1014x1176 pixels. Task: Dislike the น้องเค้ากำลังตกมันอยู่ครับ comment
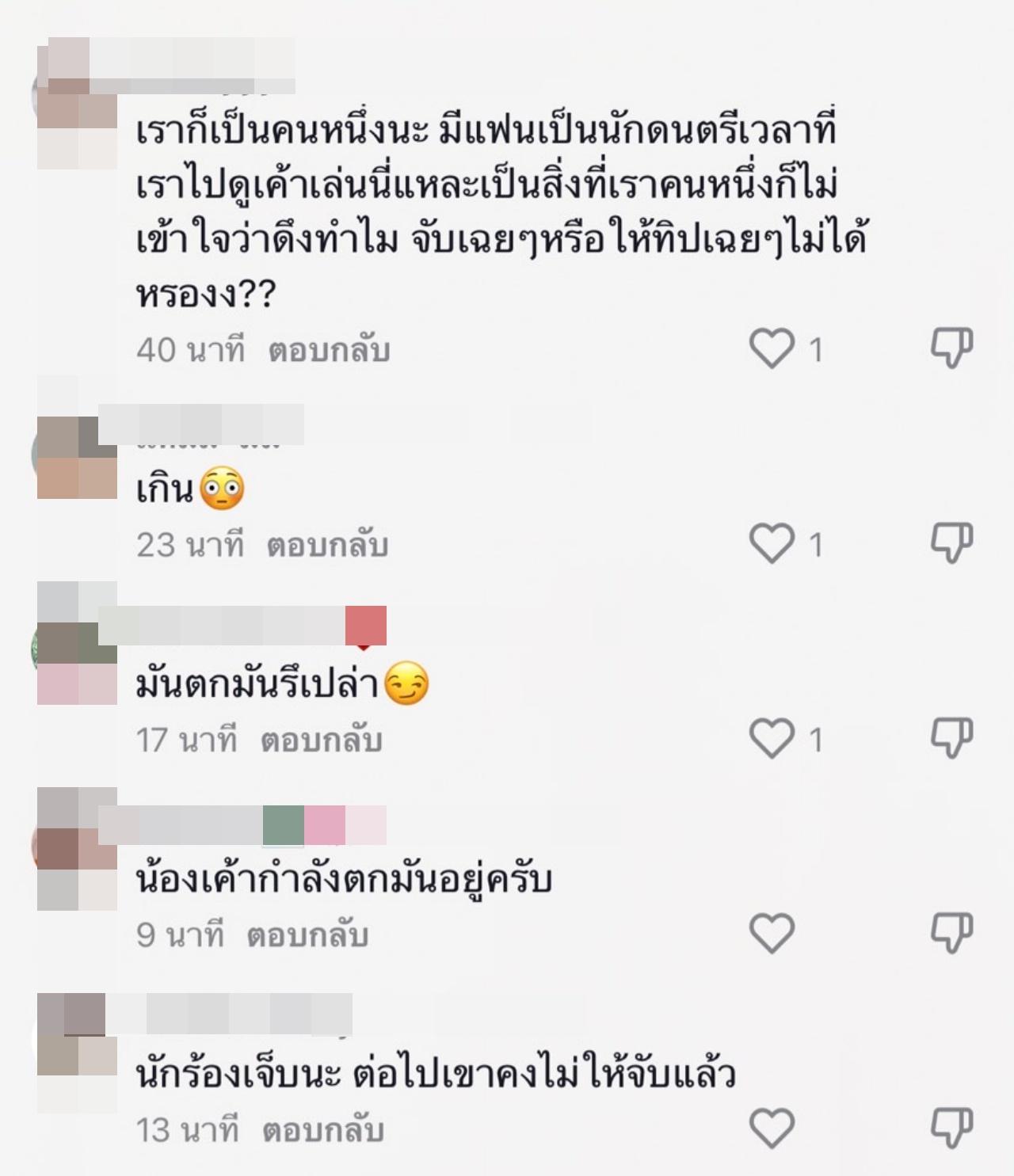(x=951, y=933)
